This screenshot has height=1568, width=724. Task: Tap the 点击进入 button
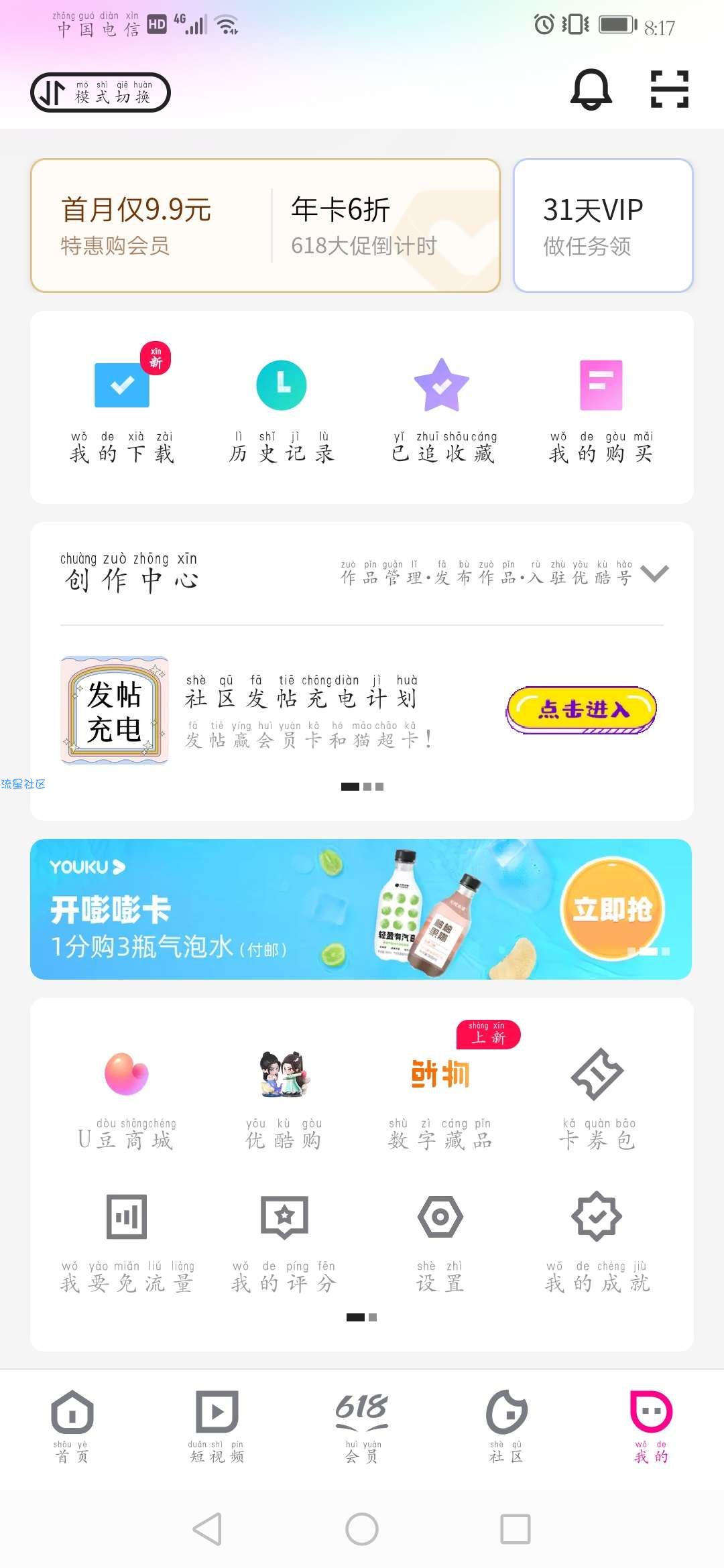coord(581,710)
